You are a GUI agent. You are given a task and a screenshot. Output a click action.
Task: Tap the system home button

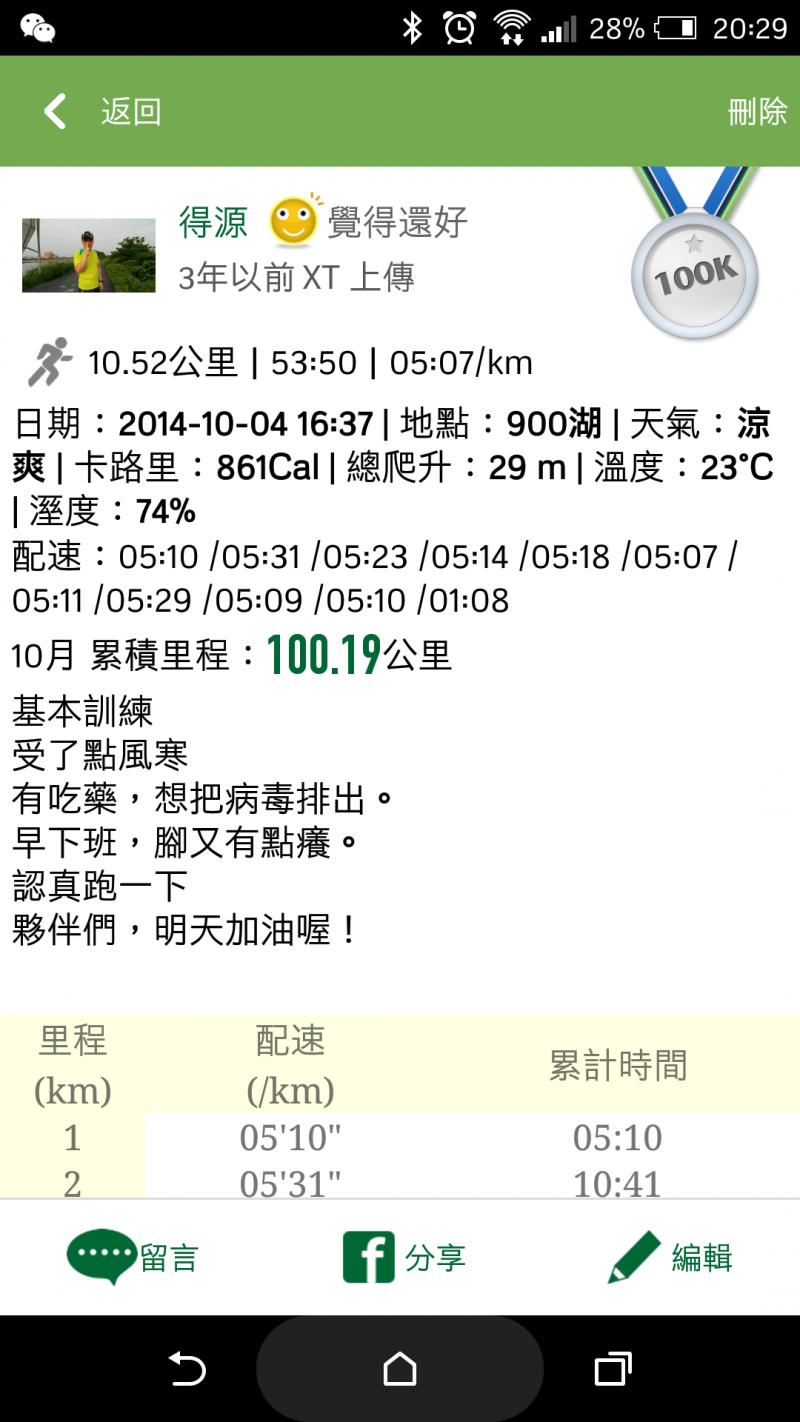click(400, 1369)
